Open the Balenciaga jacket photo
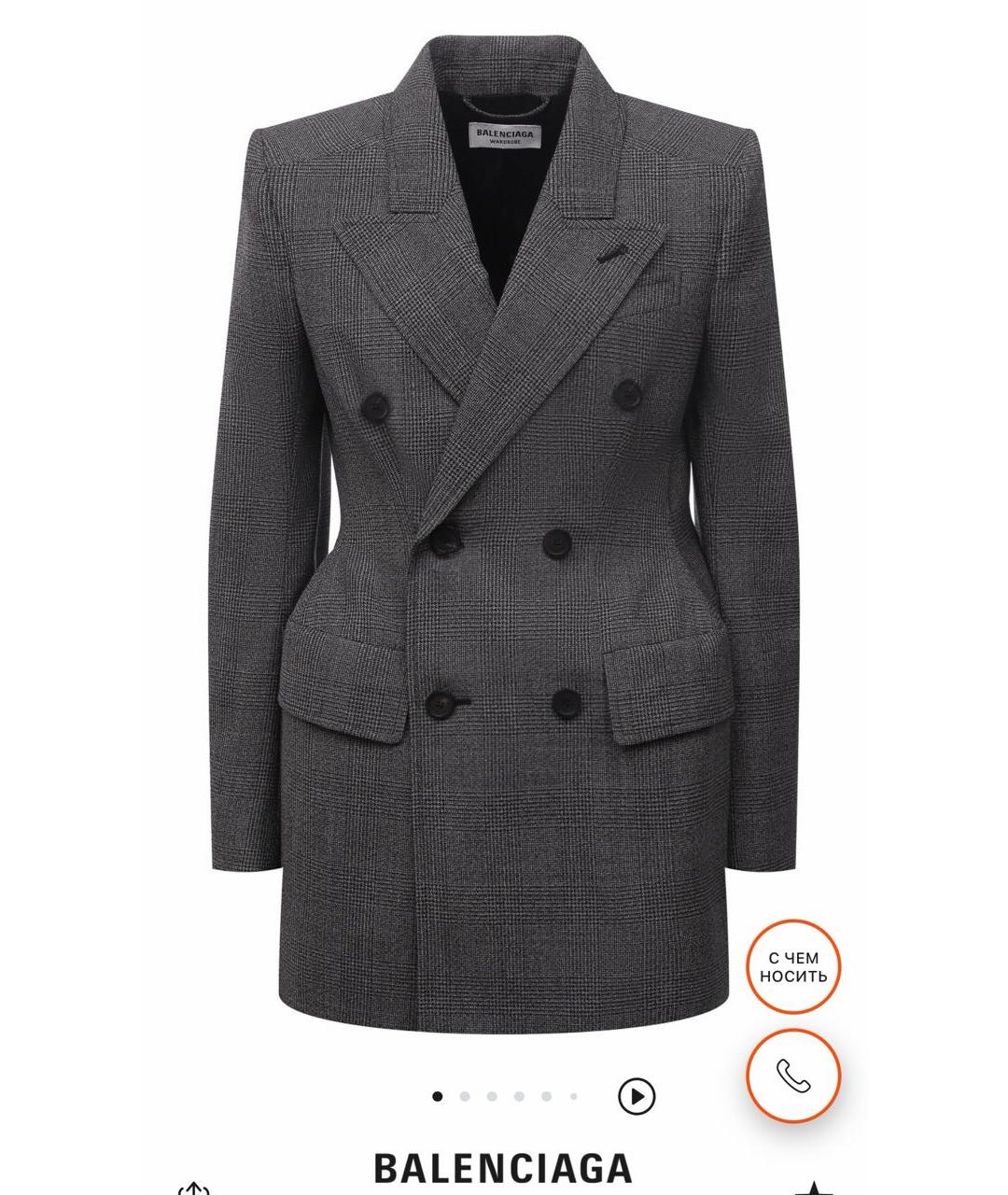Viewport: 1008px width, 1195px height. tap(504, 523)
